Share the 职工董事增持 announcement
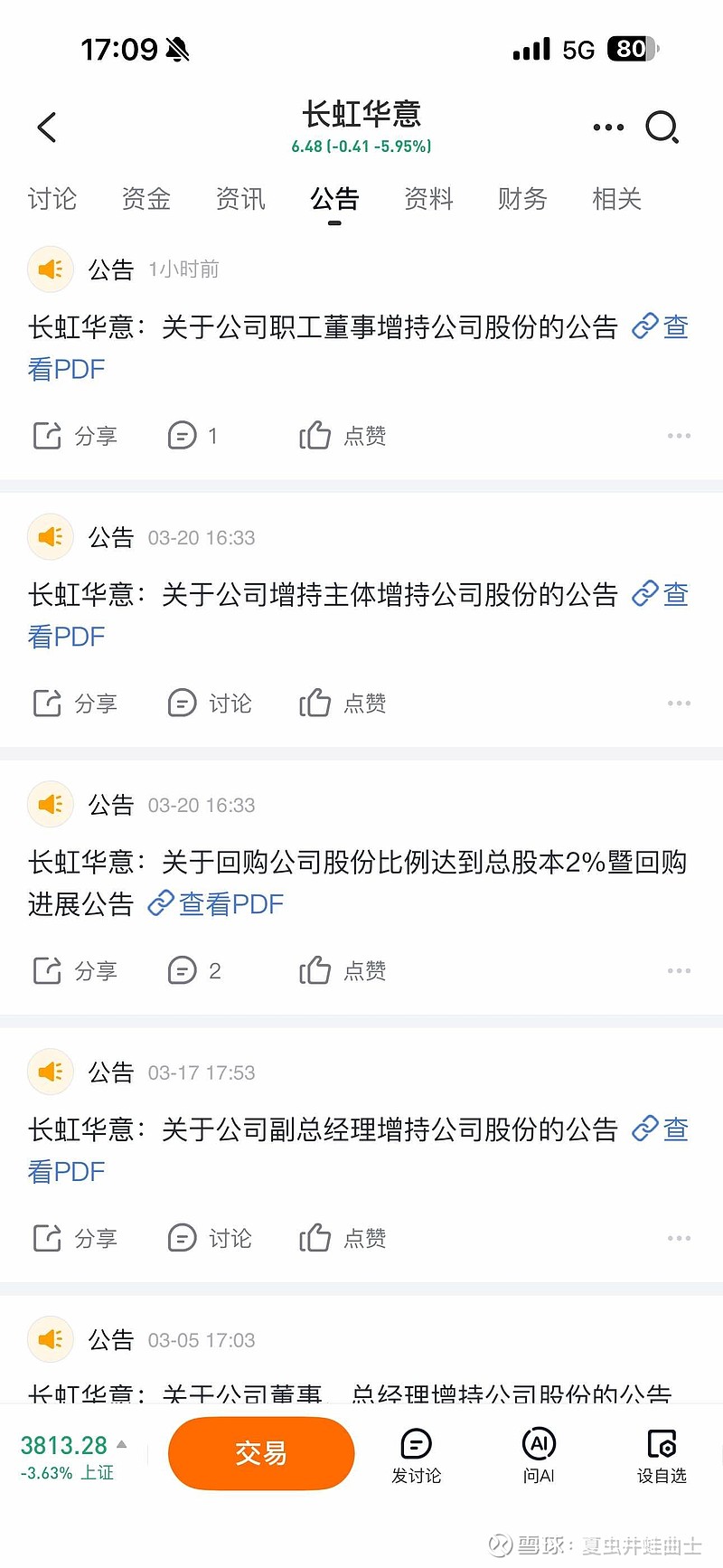The width and height of the screenshot is (723, 1568). point(75,436)
